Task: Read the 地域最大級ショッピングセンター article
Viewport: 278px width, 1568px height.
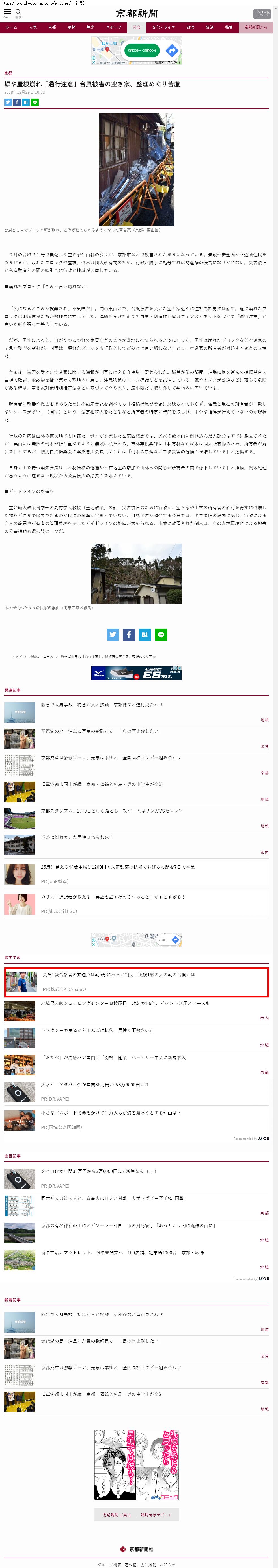Action: pyautogui.click(x=125, y=1003)
